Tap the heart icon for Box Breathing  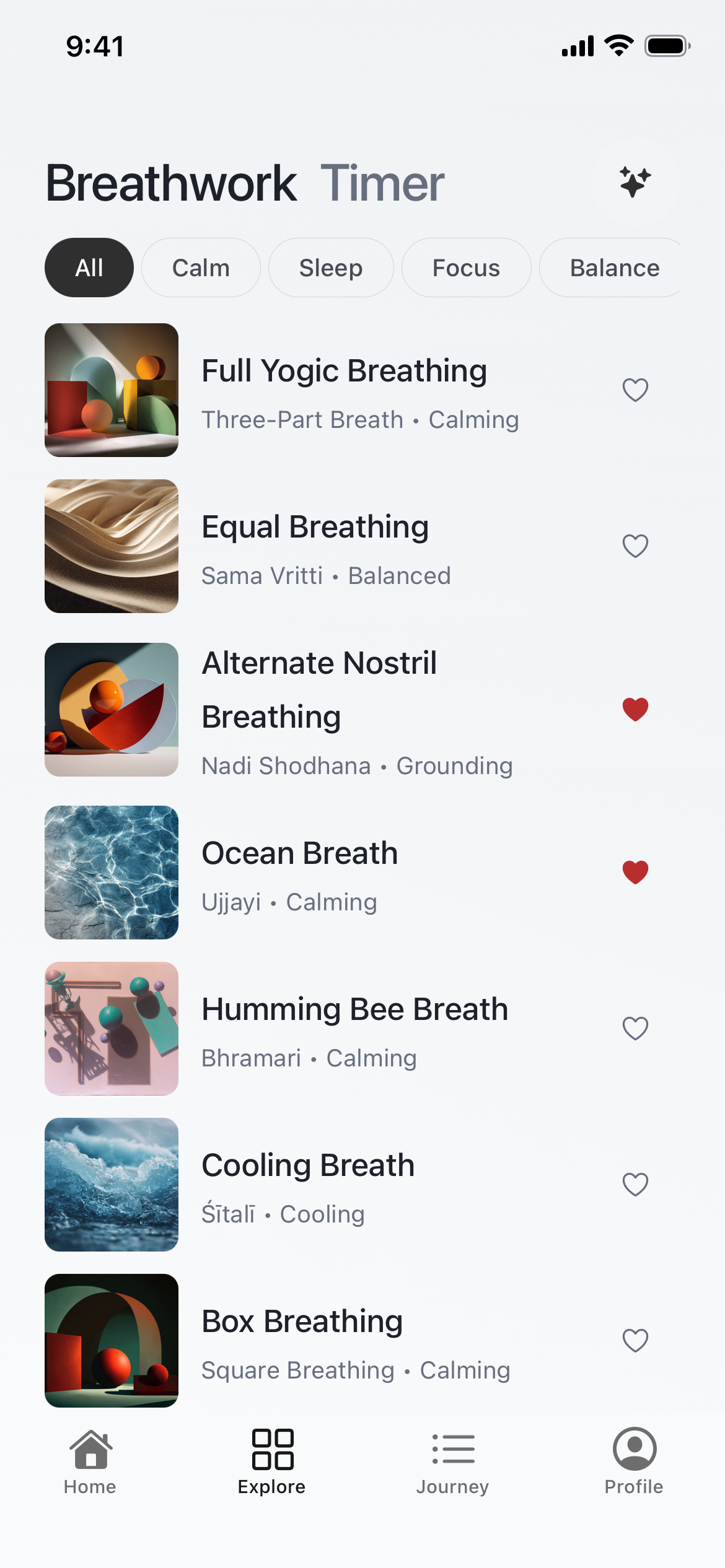click(636, 1341)
